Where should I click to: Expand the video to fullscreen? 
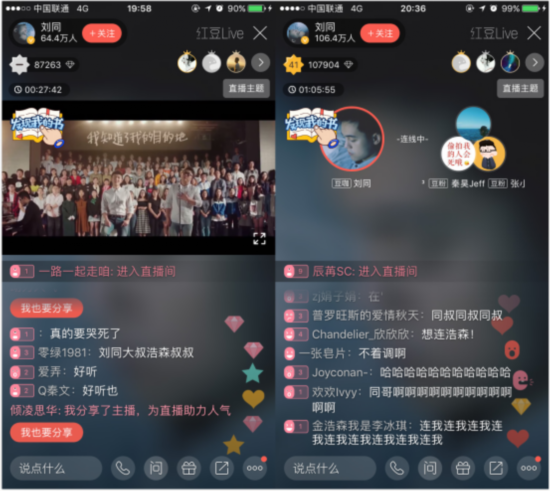[259, 238]
